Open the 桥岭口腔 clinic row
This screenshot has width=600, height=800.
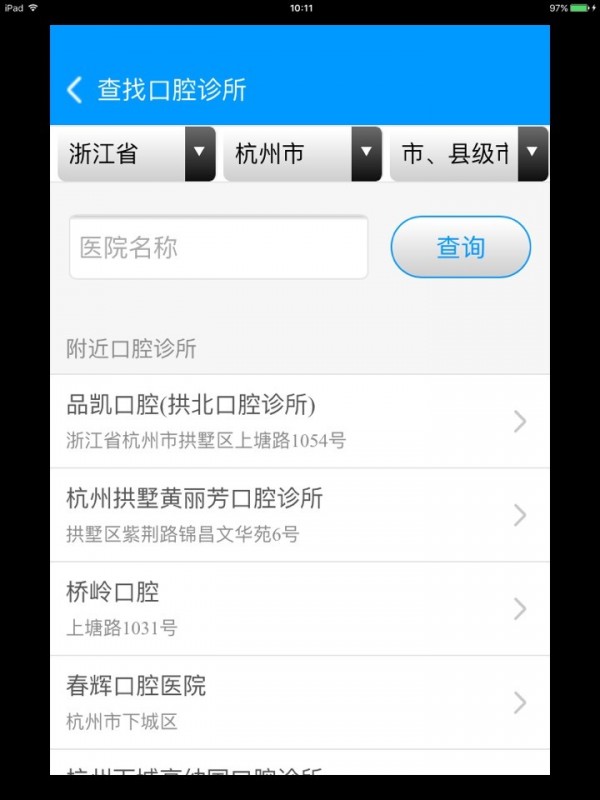(x=299, y=608)
